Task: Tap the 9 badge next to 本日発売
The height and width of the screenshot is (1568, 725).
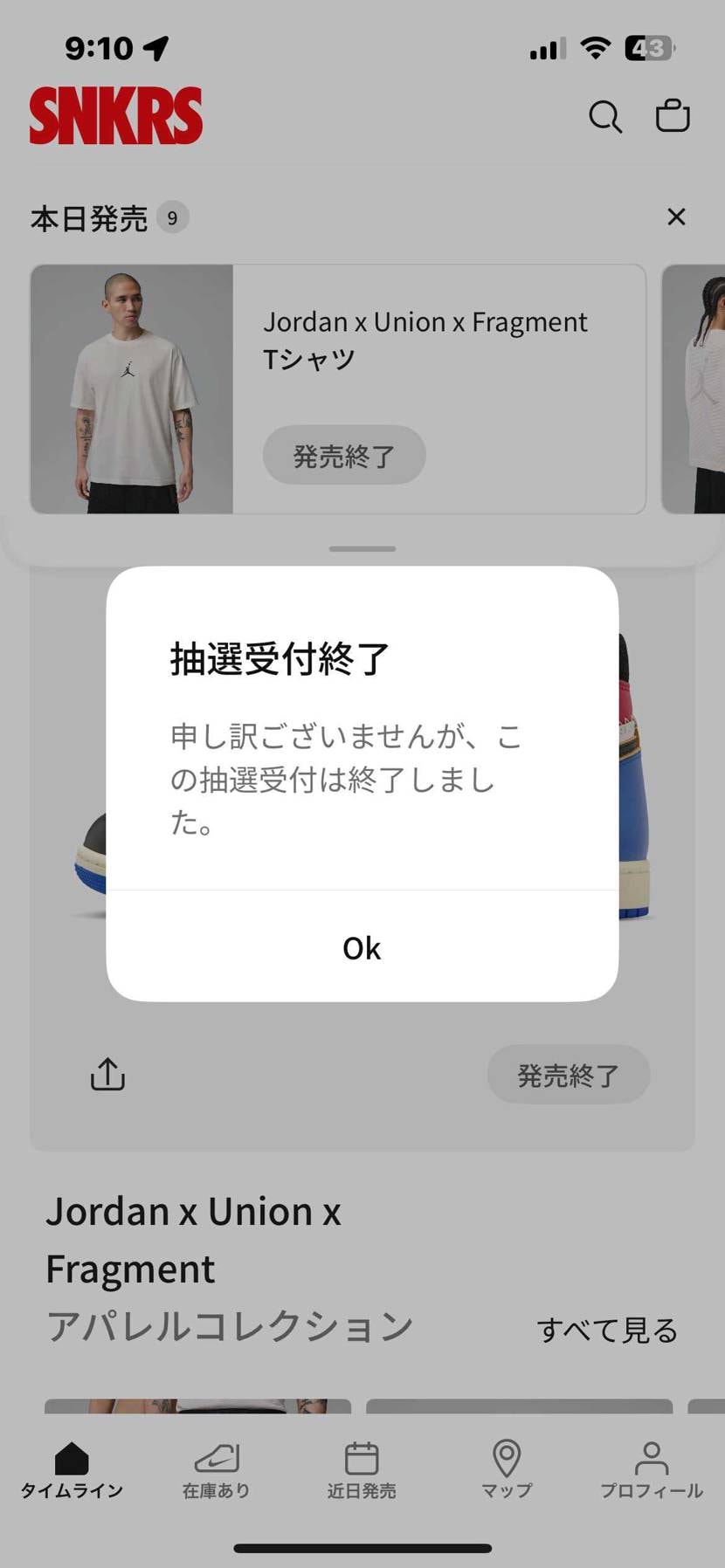Action: point(175,218)
